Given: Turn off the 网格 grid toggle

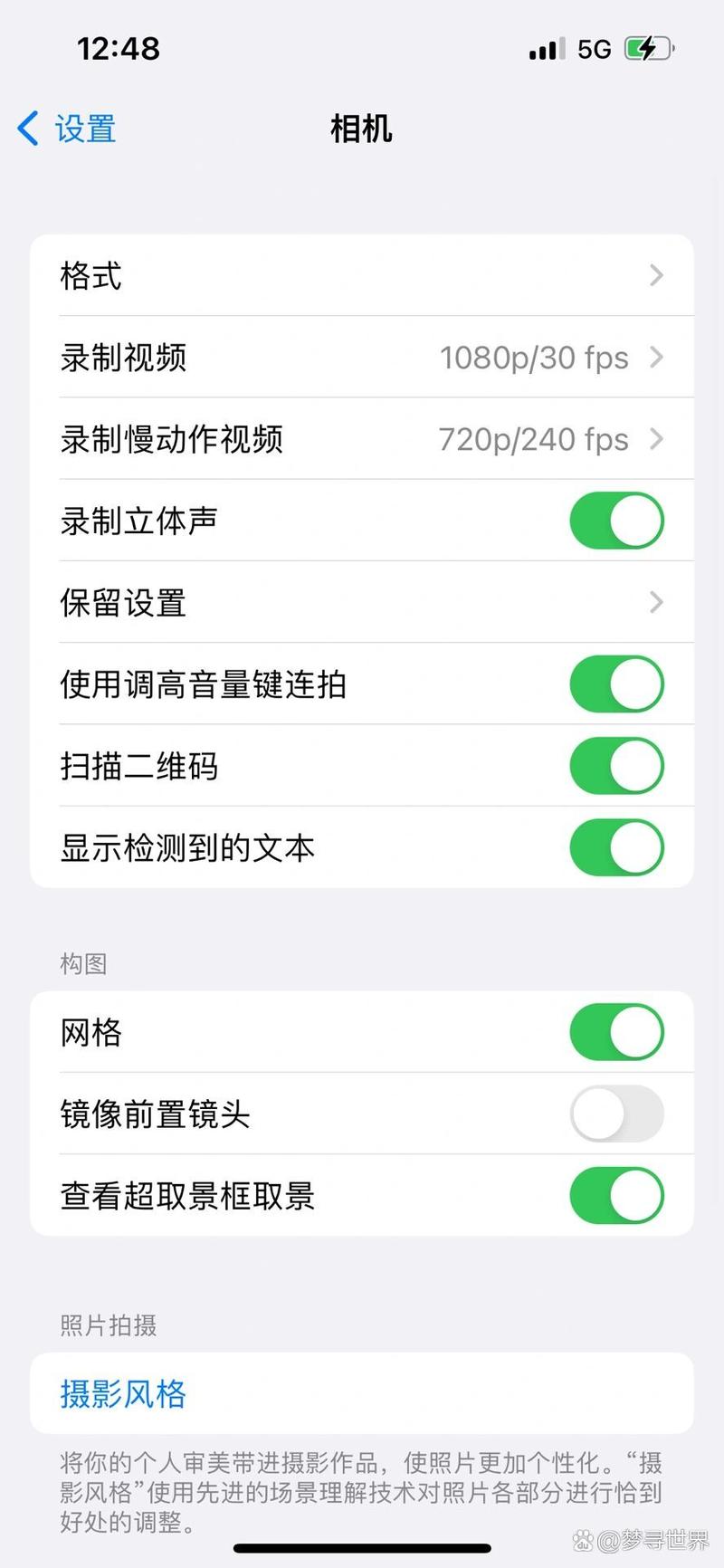Looking at the screenshot, I should 616,1032.
